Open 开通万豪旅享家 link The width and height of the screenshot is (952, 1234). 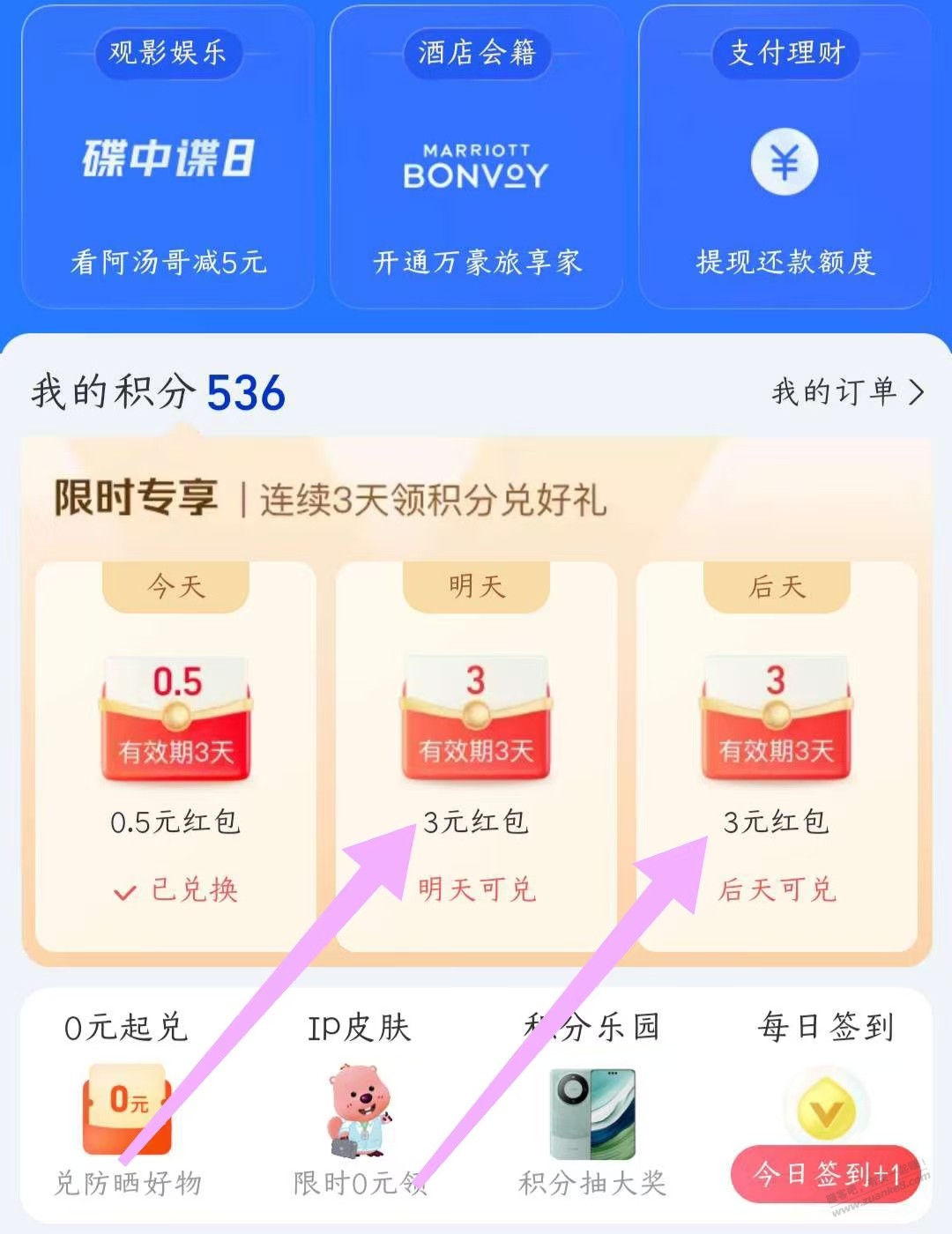coord(477,262)
